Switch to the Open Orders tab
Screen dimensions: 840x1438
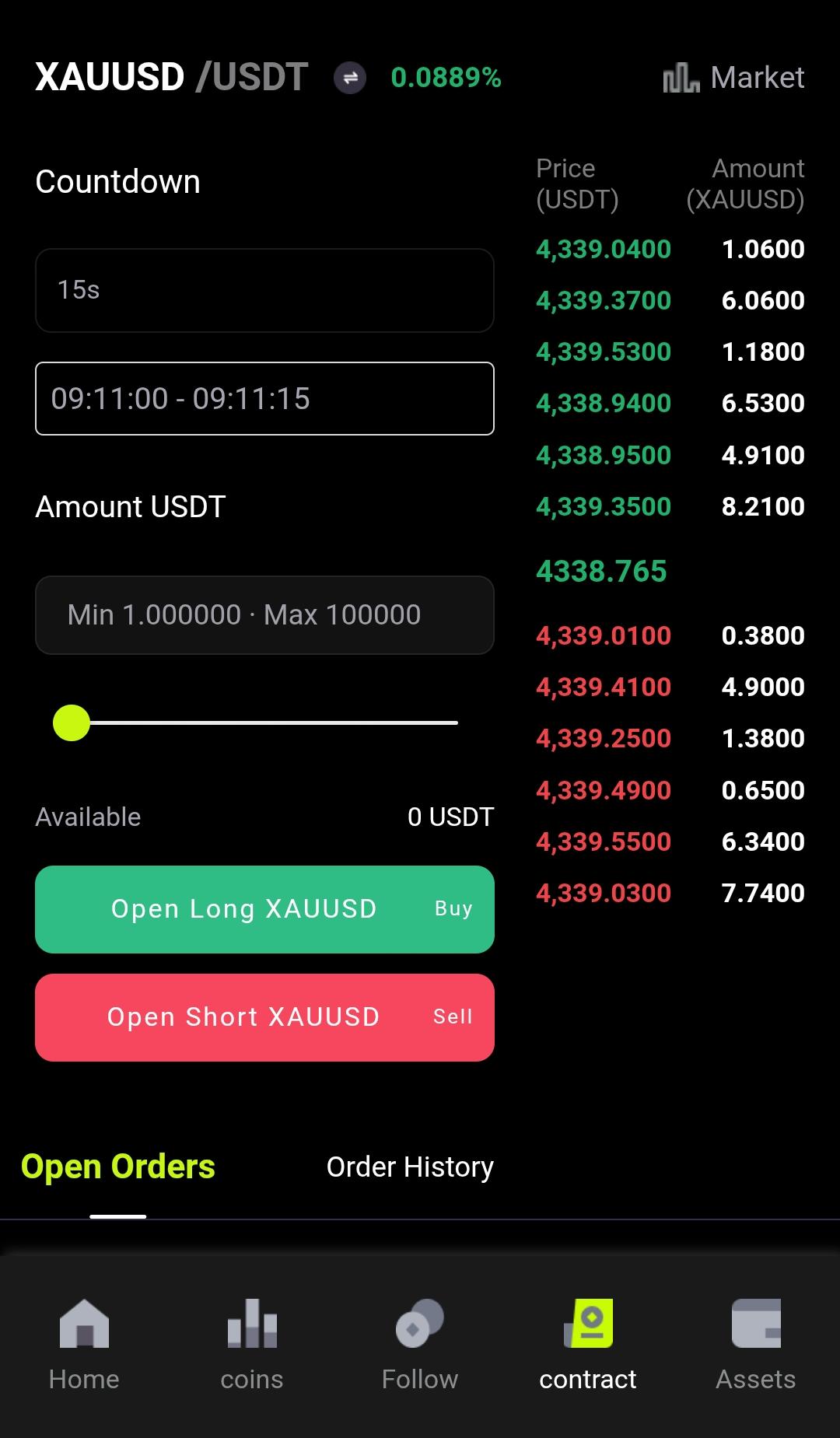[x=118, y=1167]
